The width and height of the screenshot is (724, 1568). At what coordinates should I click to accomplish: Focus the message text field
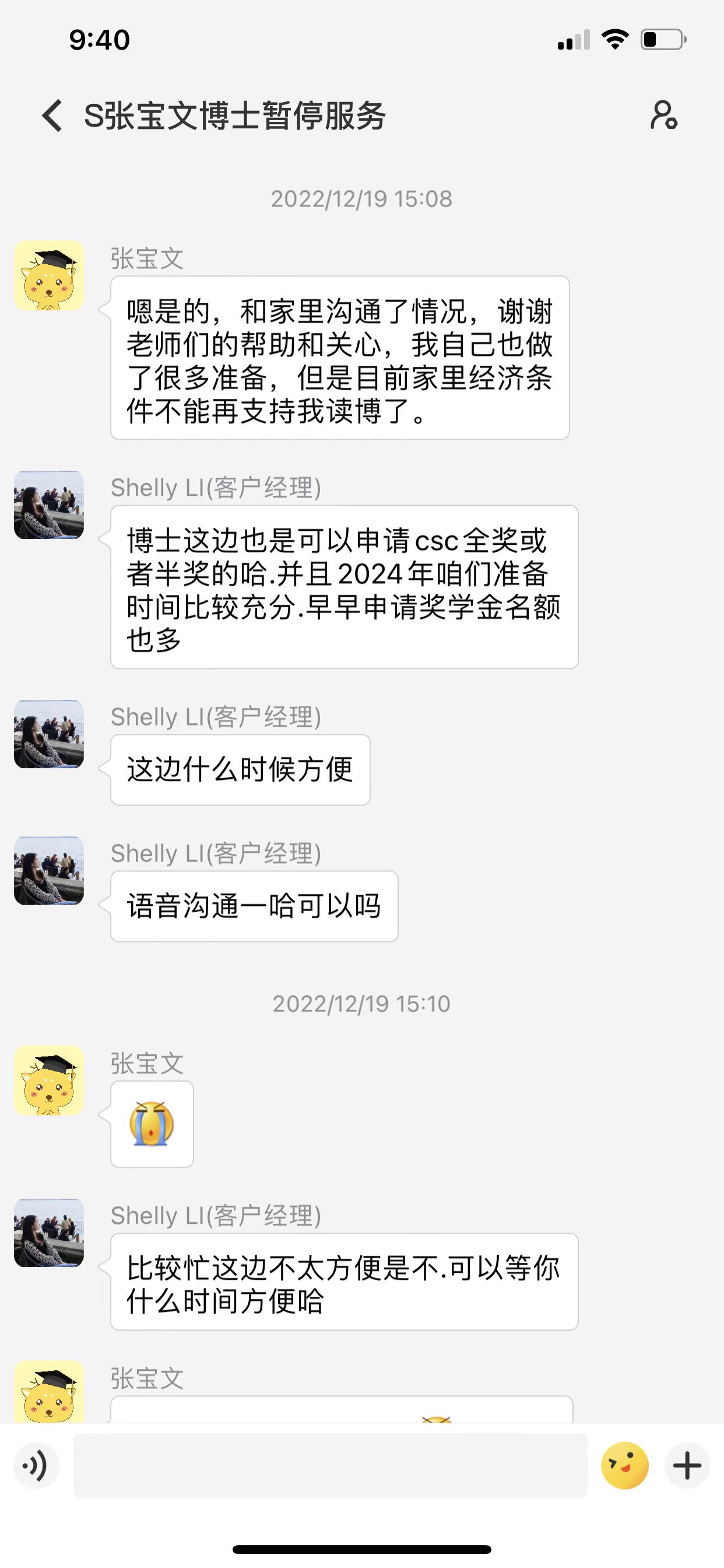click(x=331, y=1466)
